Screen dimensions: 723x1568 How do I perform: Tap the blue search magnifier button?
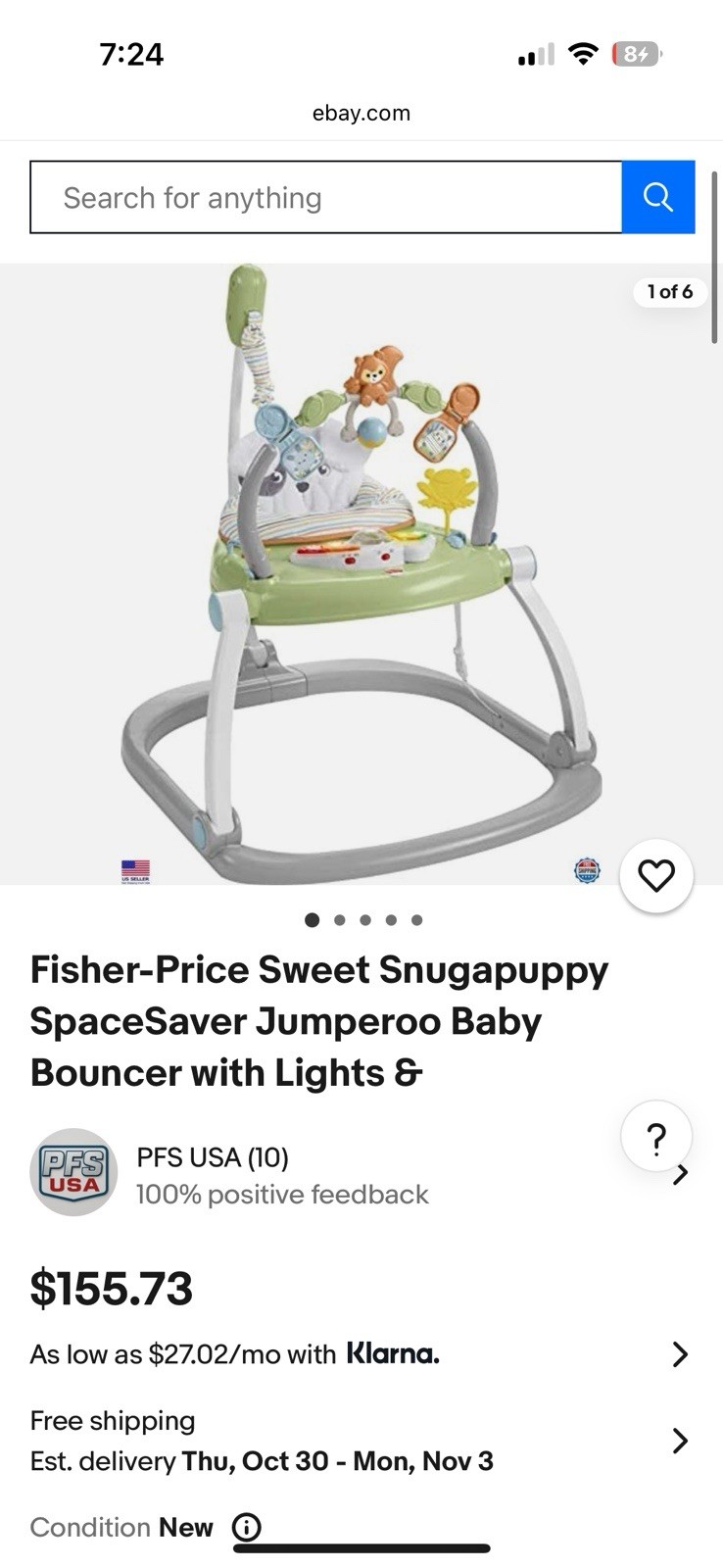click(657, 197)
